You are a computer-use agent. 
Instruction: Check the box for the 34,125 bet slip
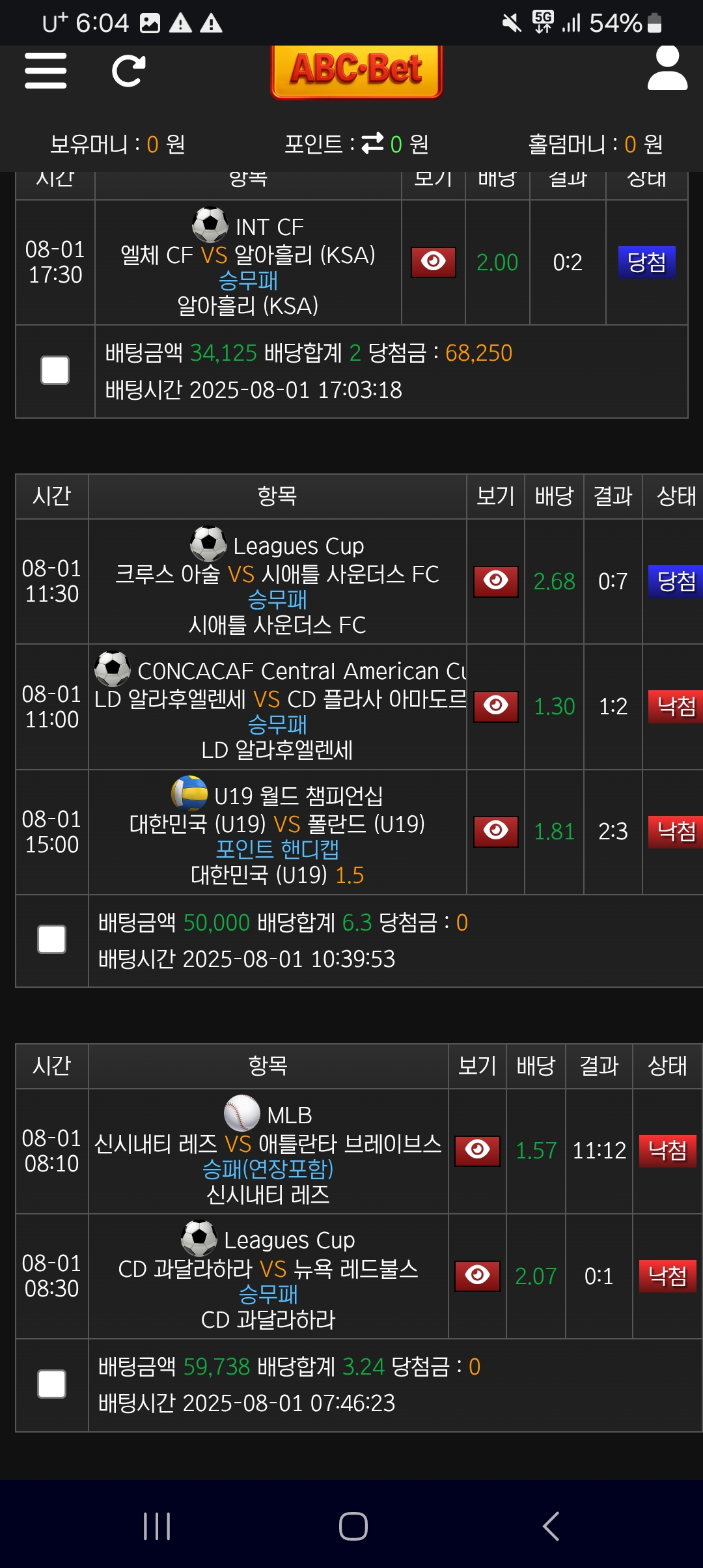coord(55,371)
